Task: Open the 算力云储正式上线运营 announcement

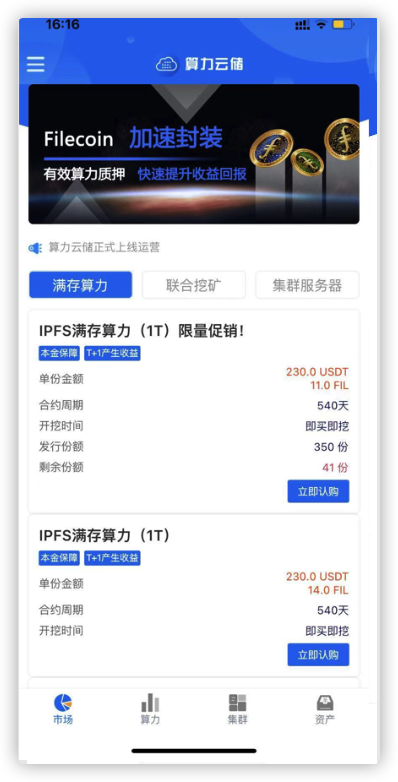Action: pos(104,247)
